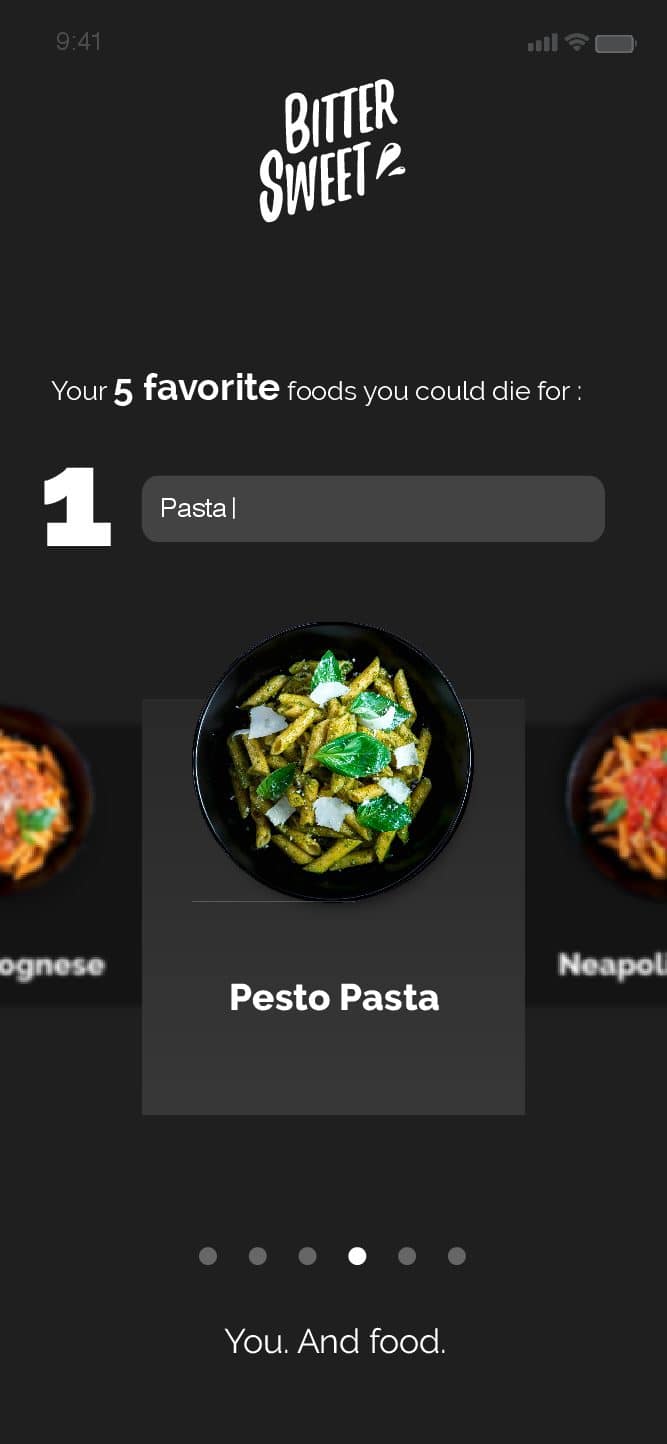
Task: Jump to the last page indicator dot
Action: (457, 1256)
